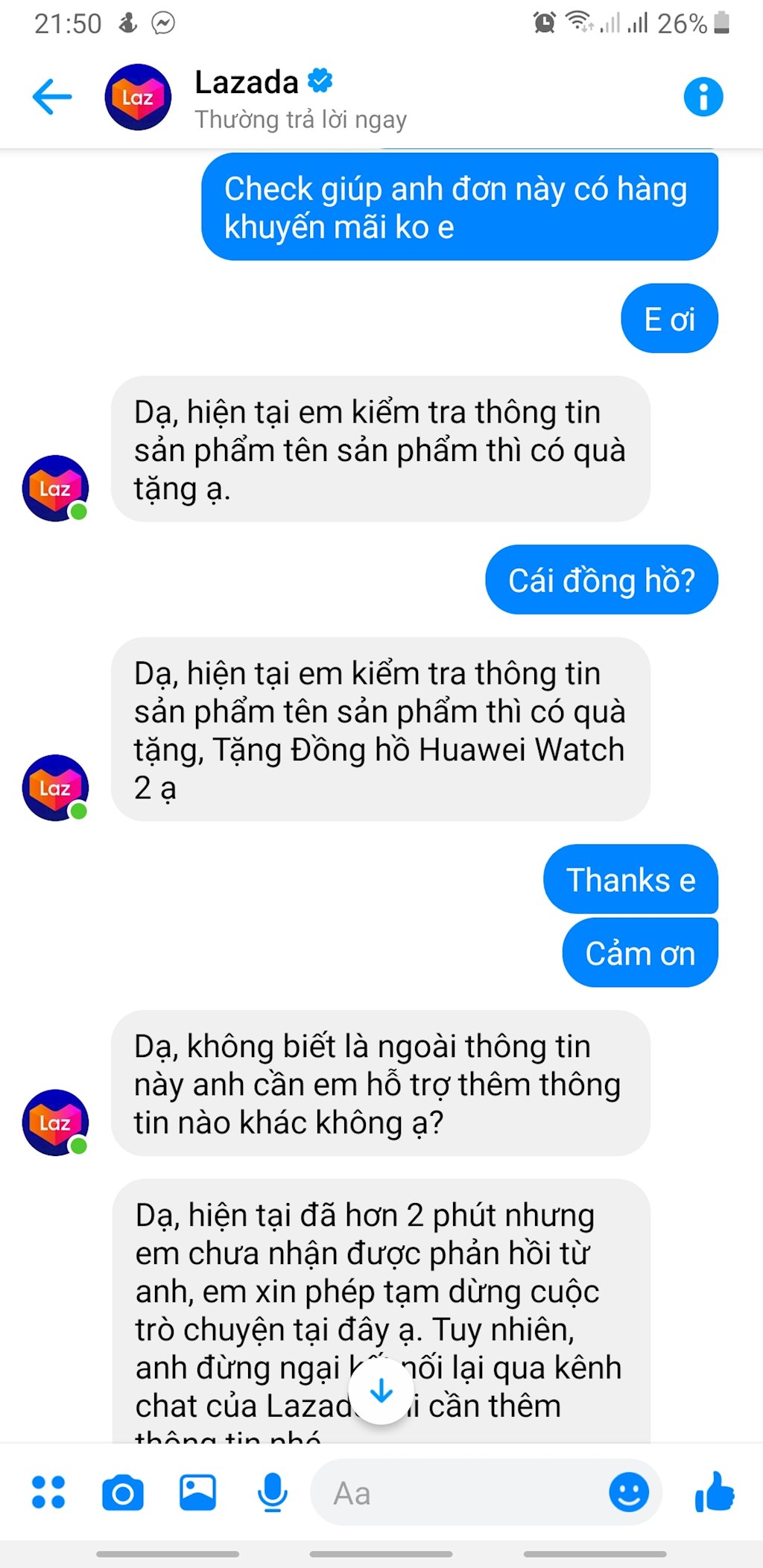Screen dimensions: 763x1568
Task: Record a voice message
Action: click(x=272, y=1492)
